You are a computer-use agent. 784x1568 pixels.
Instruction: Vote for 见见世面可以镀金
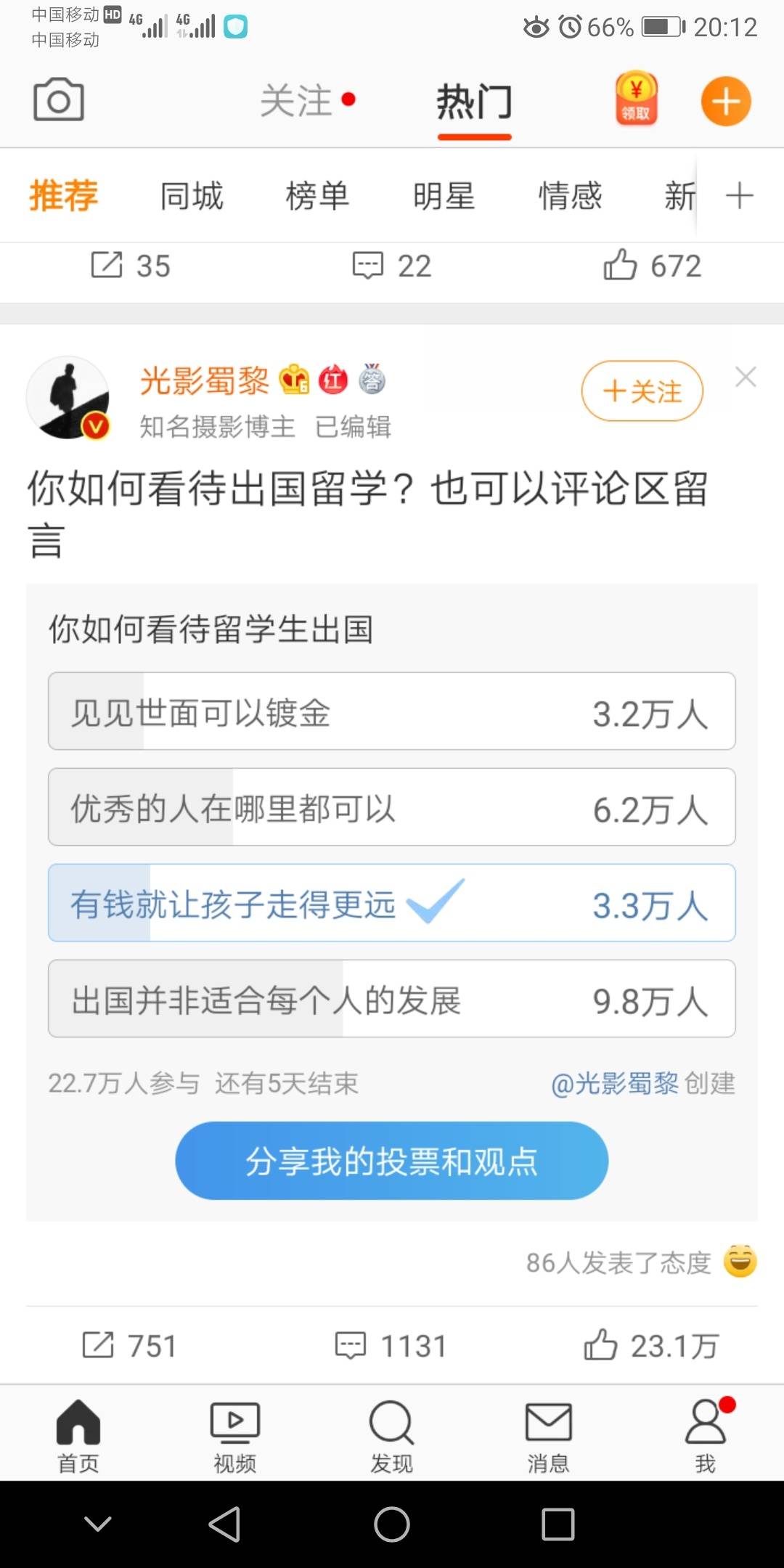[392, 711]
